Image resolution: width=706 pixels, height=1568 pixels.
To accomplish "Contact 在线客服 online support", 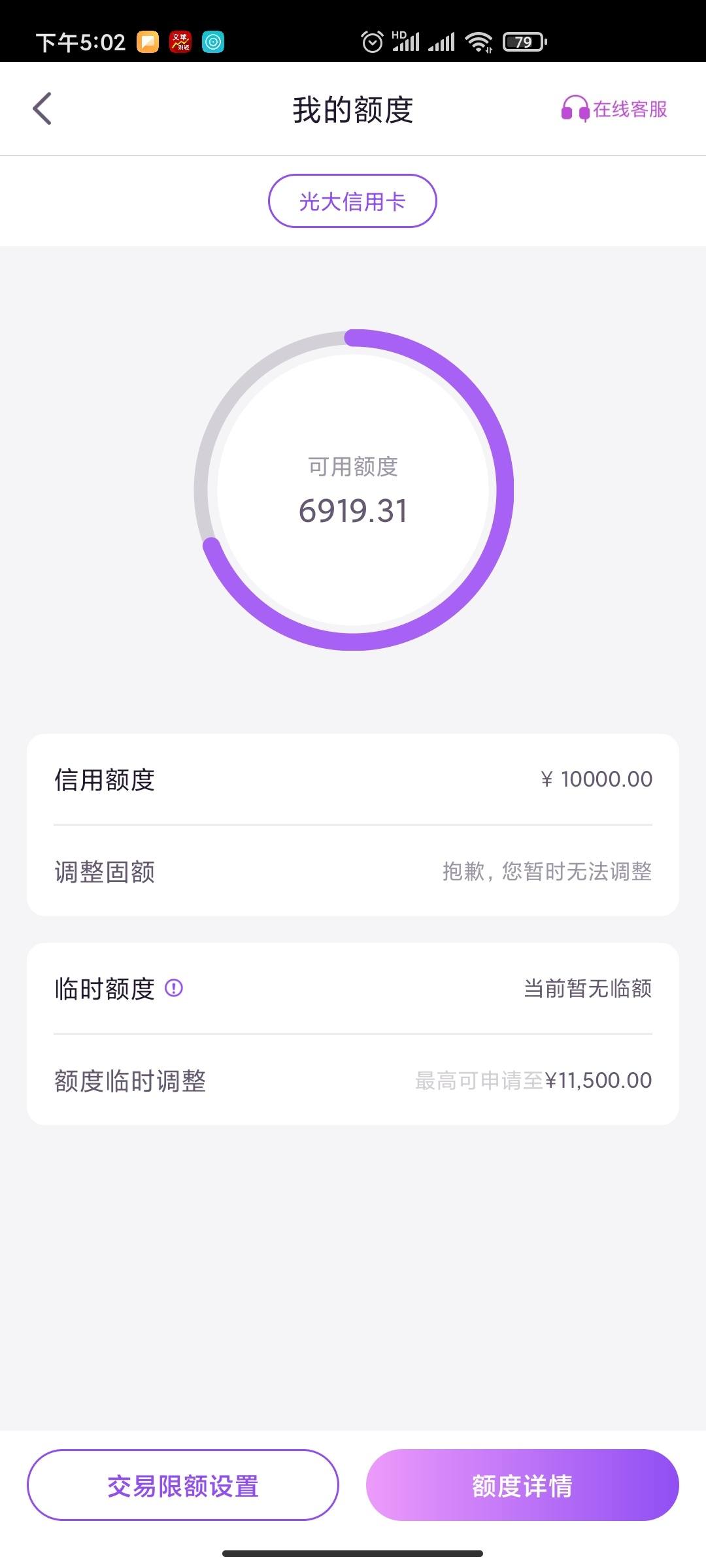I will pos(614,109).
